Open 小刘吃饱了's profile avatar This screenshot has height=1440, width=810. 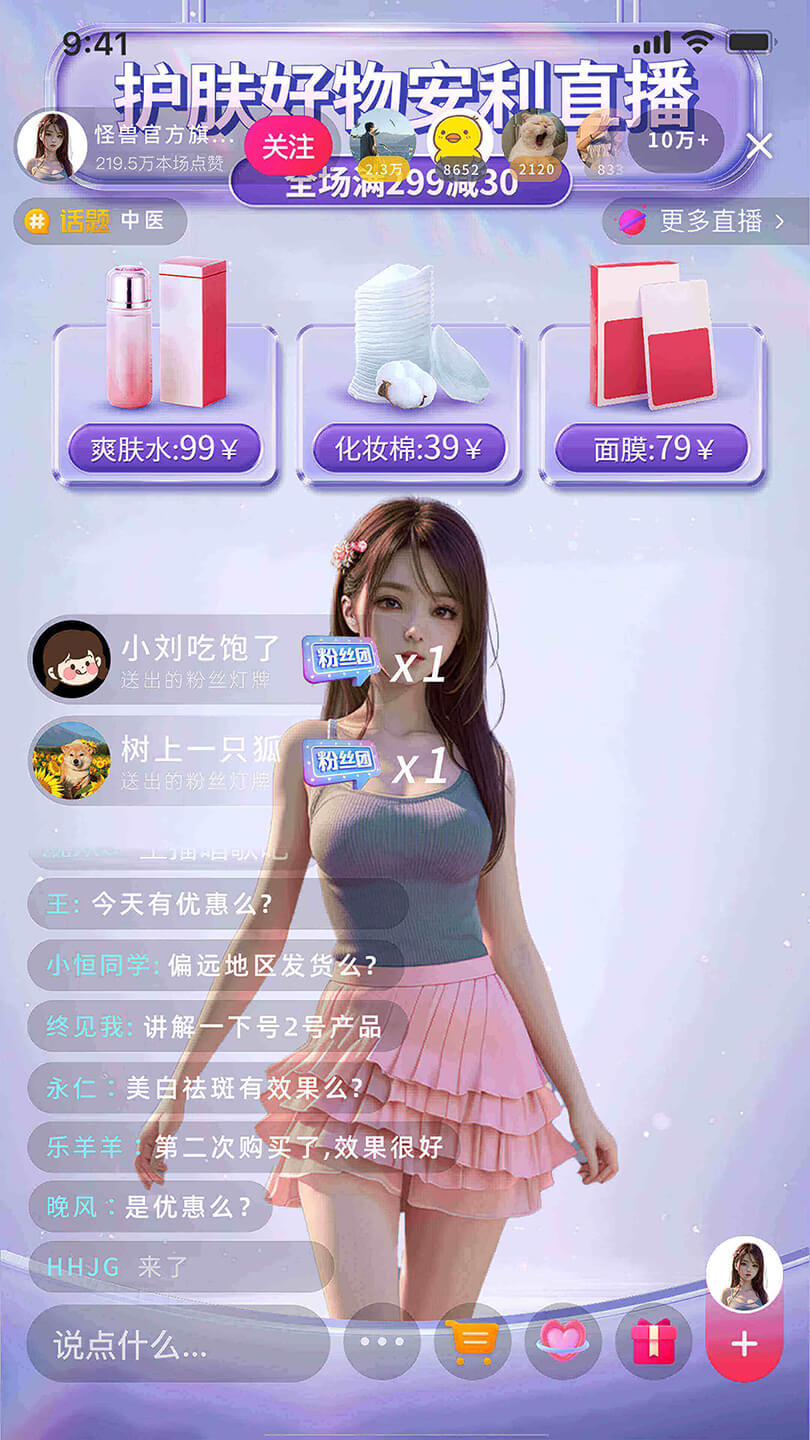pos(70,658)
